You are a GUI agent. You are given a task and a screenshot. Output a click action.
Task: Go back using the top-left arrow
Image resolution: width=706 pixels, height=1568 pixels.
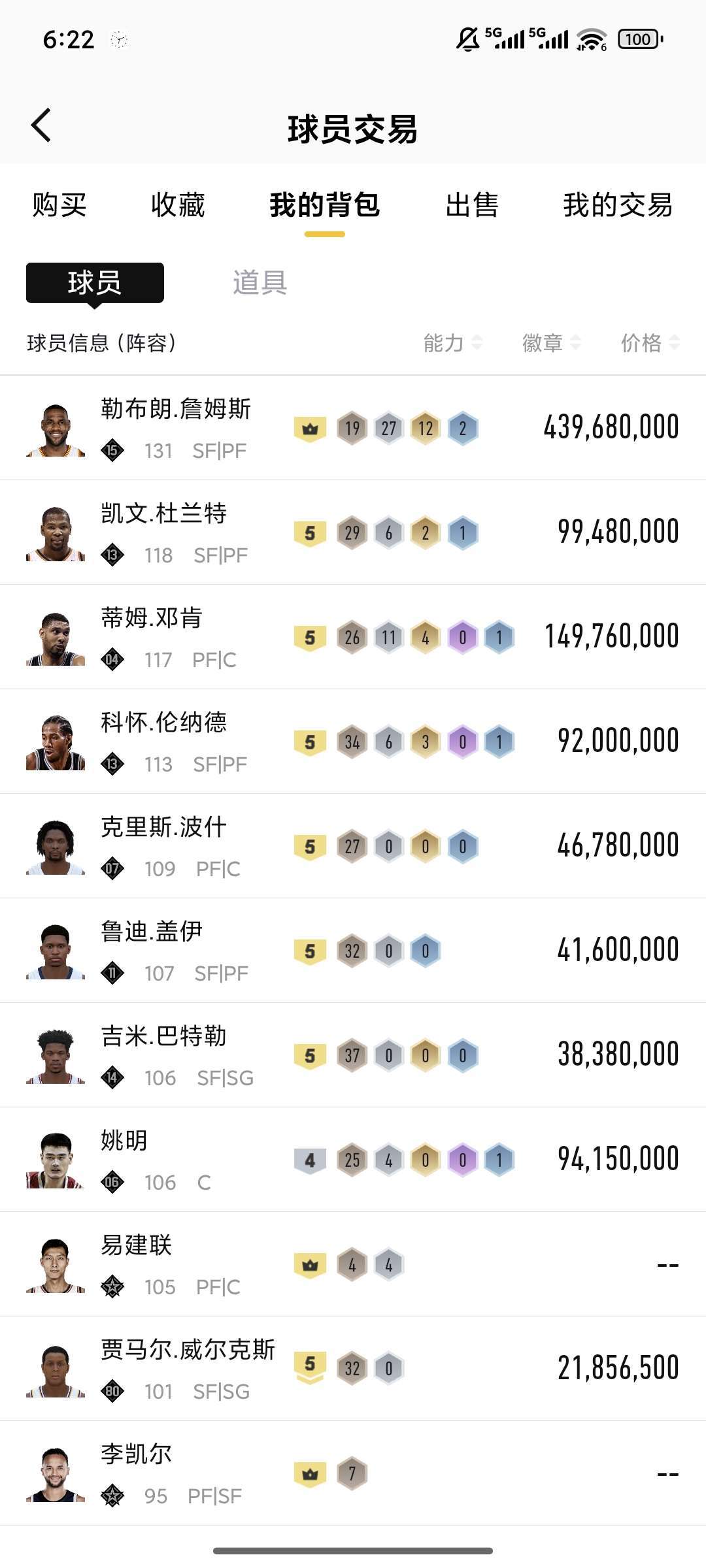click(x=41, y=125)
